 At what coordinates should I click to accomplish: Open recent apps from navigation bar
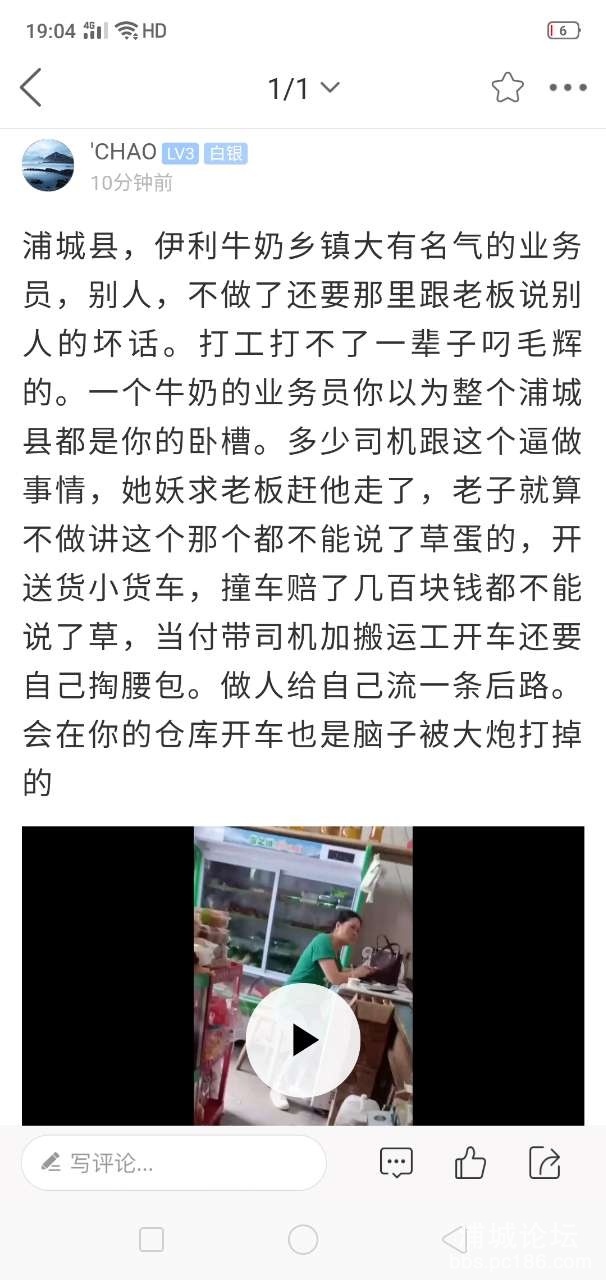[152, 1240]
